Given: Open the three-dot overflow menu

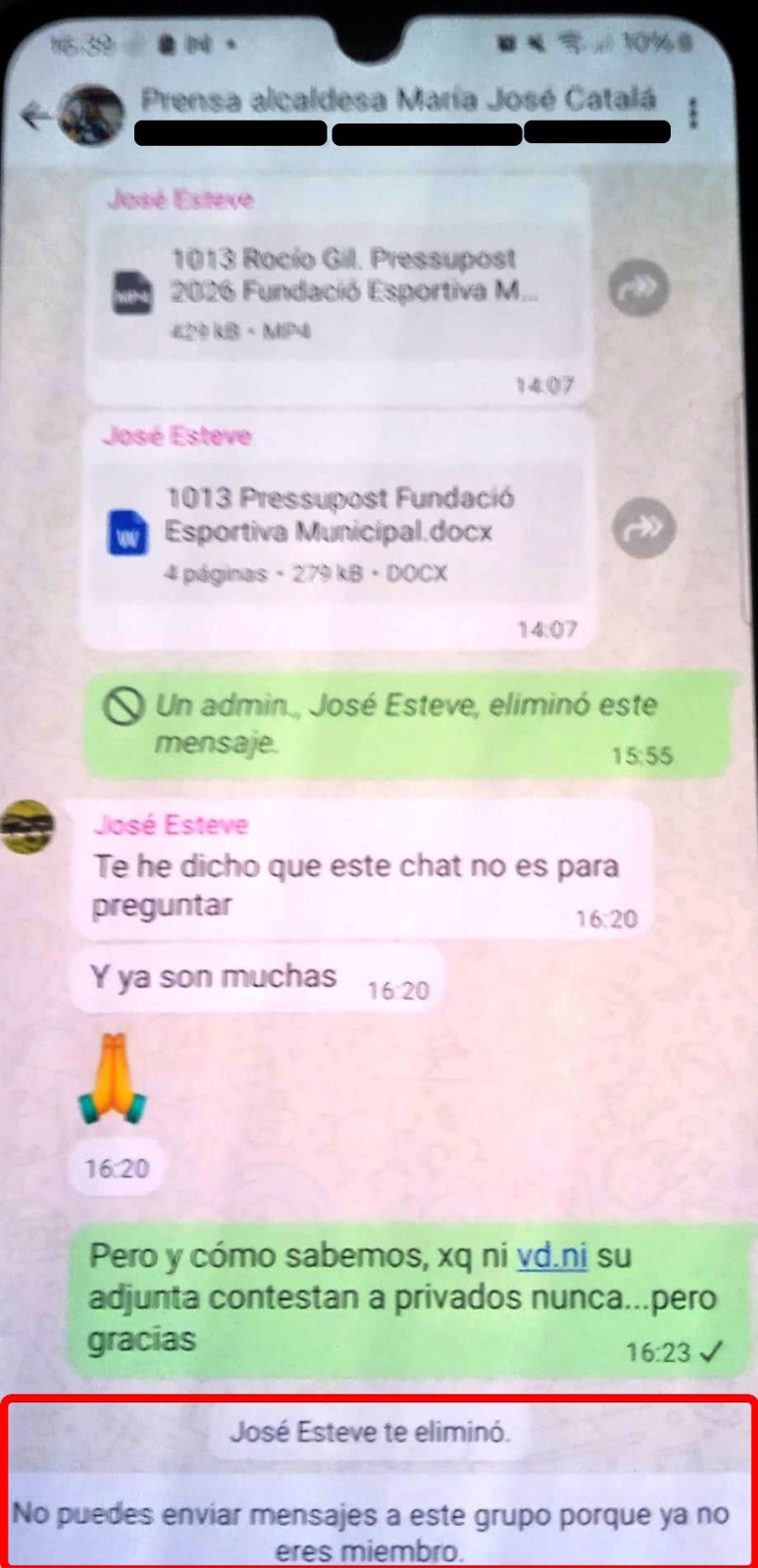Looking at the screenshot, I should 693,114.
